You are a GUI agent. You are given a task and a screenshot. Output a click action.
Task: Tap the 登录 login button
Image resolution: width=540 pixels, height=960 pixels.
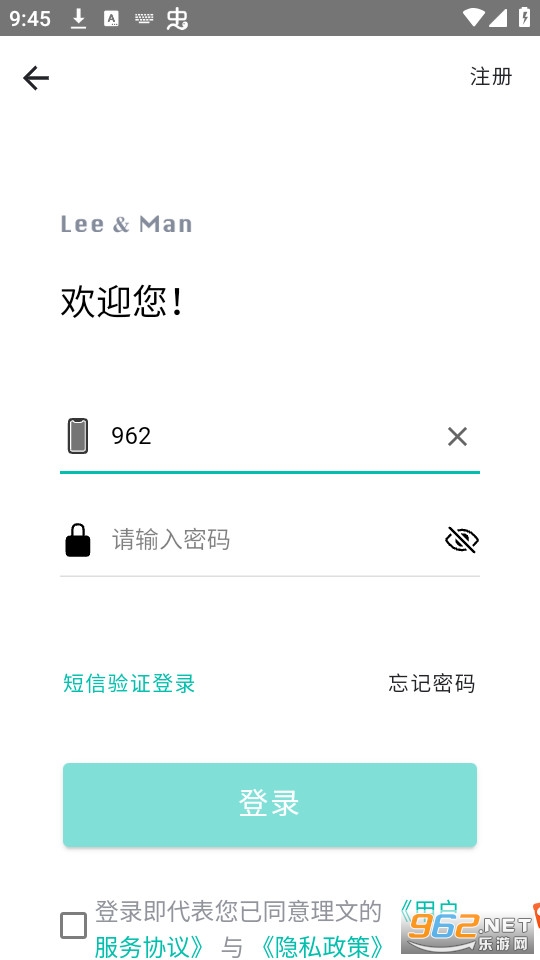(x=270, y=804)
